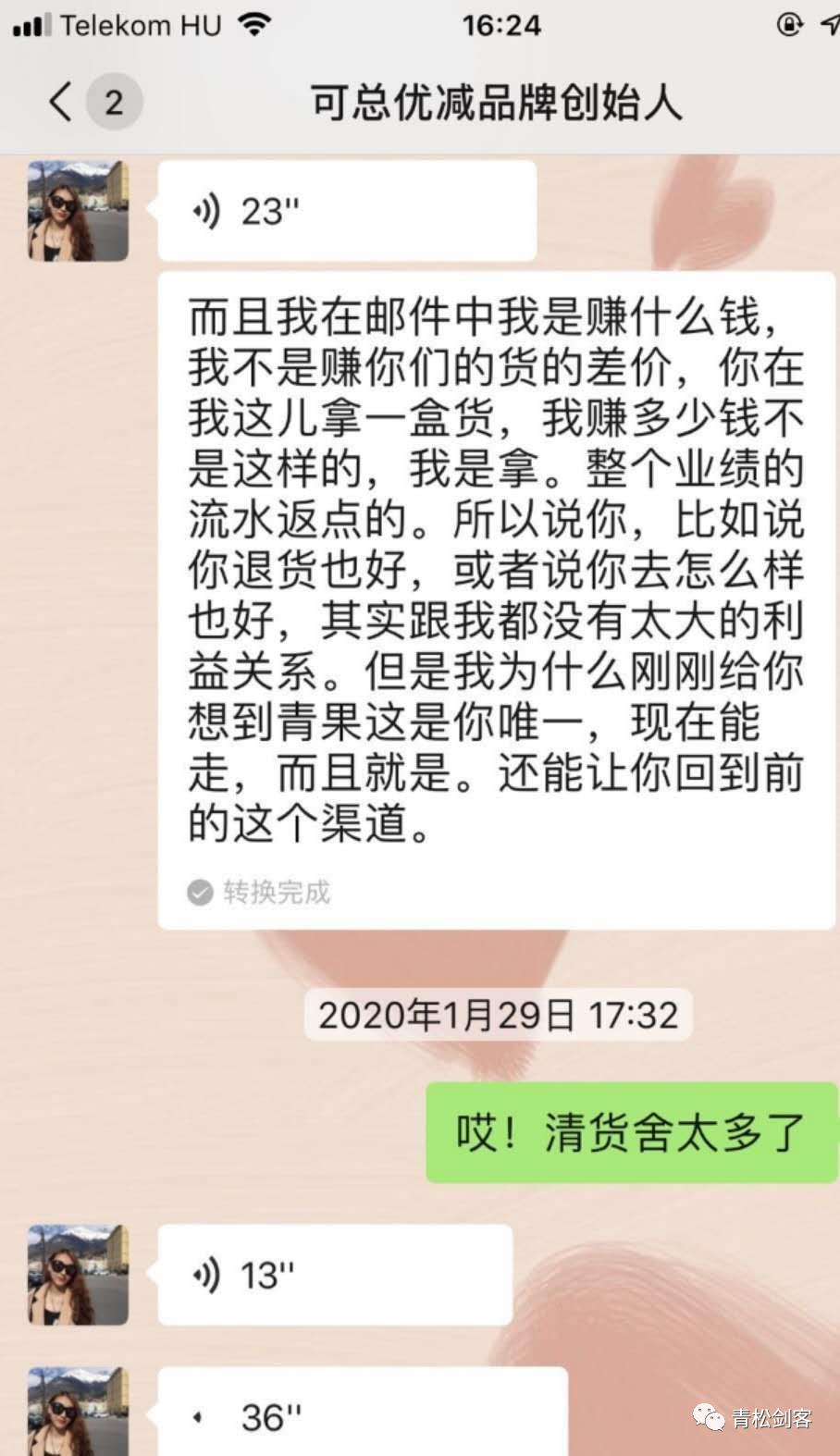Image resolution: width=840 pixels, height=1456 pixels.
Task: Play the 23-second voice message
Action: click(346, 211)
